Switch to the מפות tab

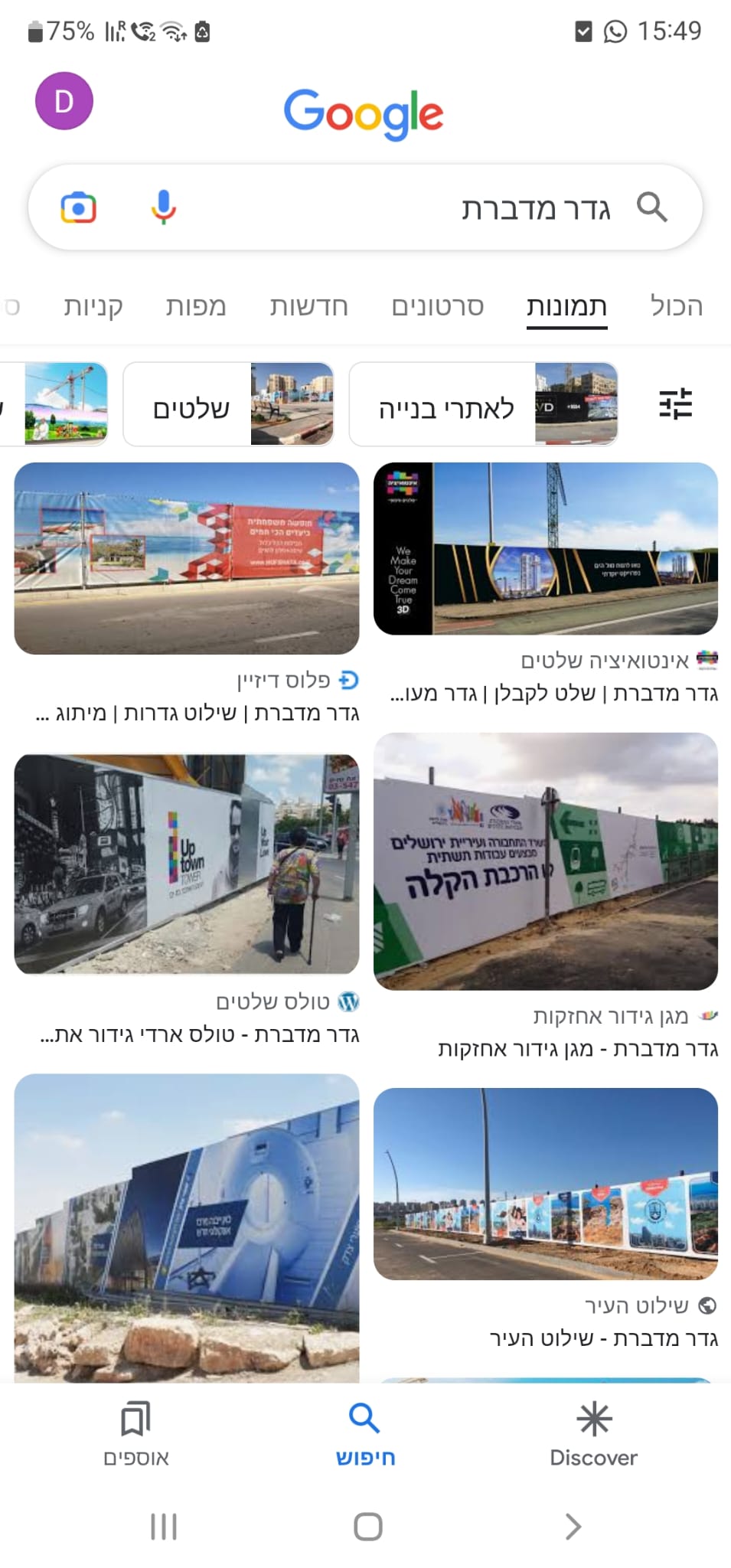coord(196,306)
